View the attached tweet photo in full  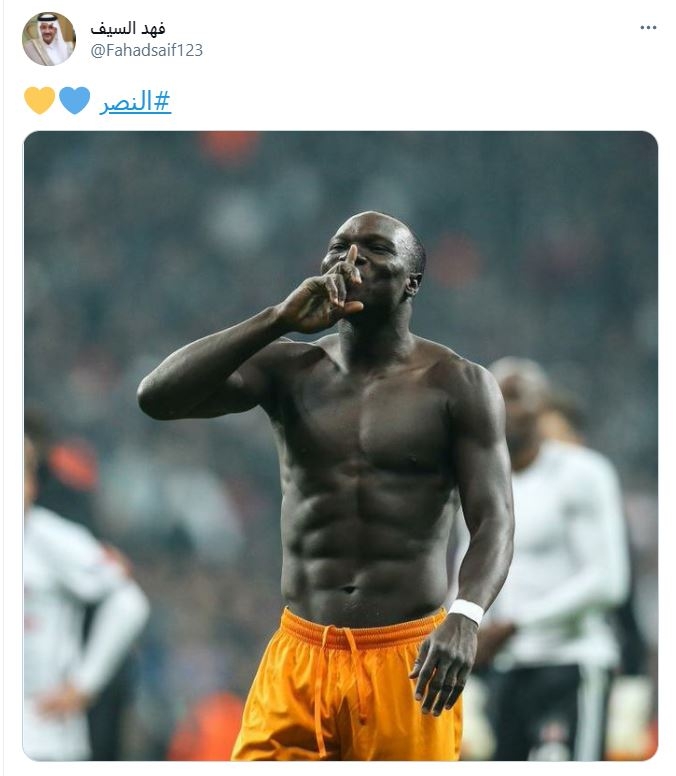coord(340,445)
